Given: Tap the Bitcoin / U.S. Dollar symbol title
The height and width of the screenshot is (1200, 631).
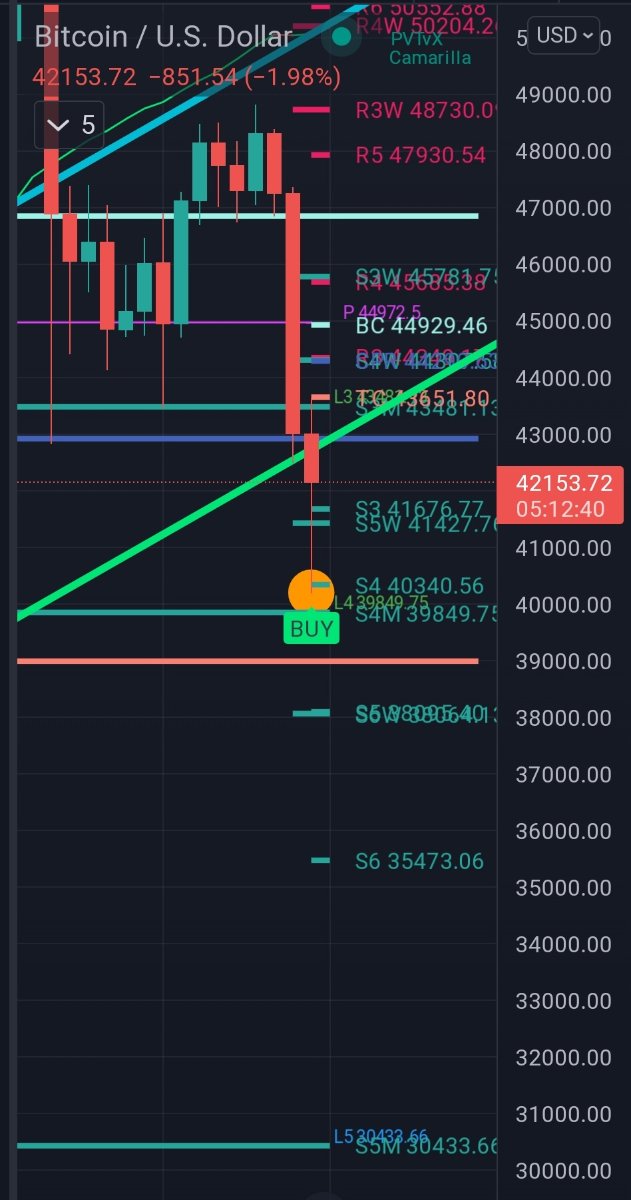Looking at the screenshot, I should coord(164,37).
